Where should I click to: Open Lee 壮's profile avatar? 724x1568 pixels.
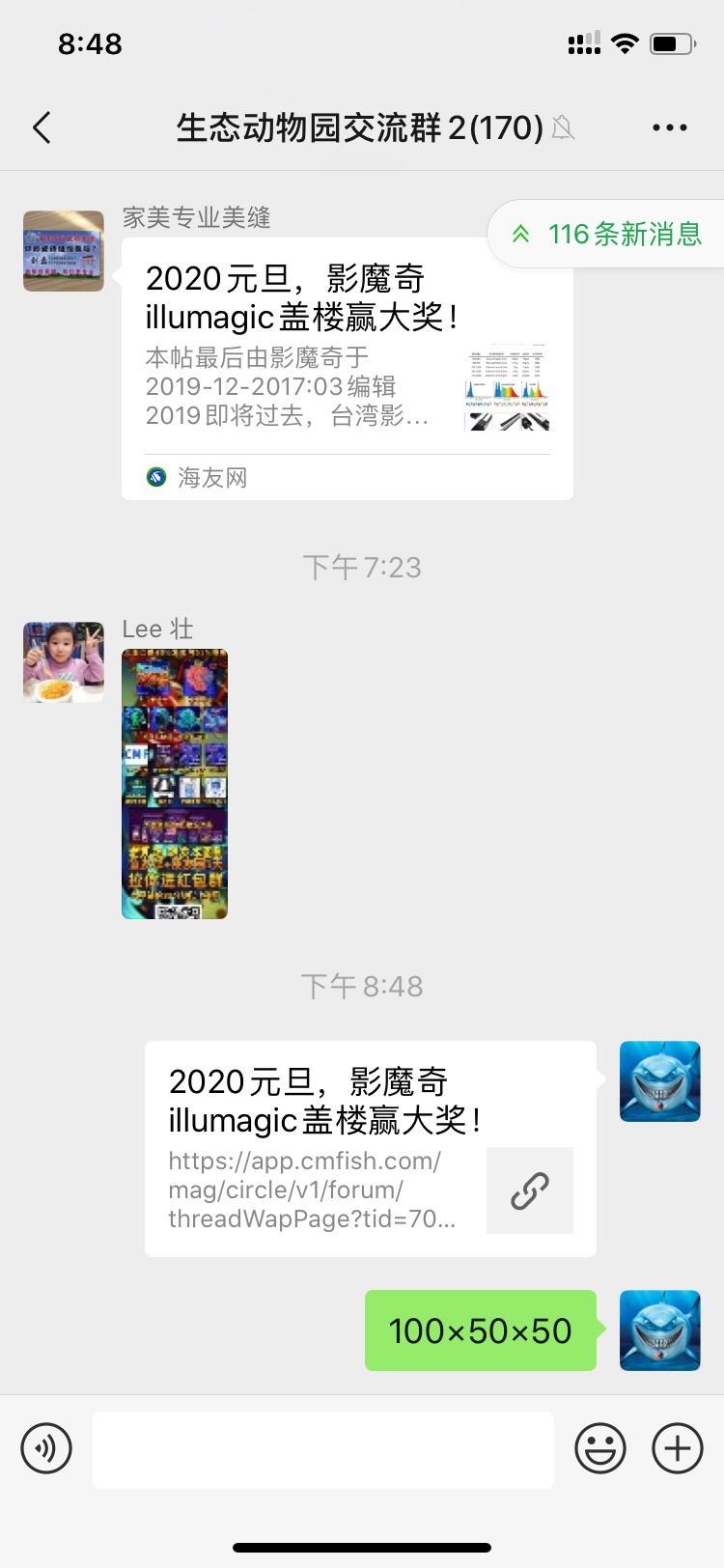(x=64, y=661)
